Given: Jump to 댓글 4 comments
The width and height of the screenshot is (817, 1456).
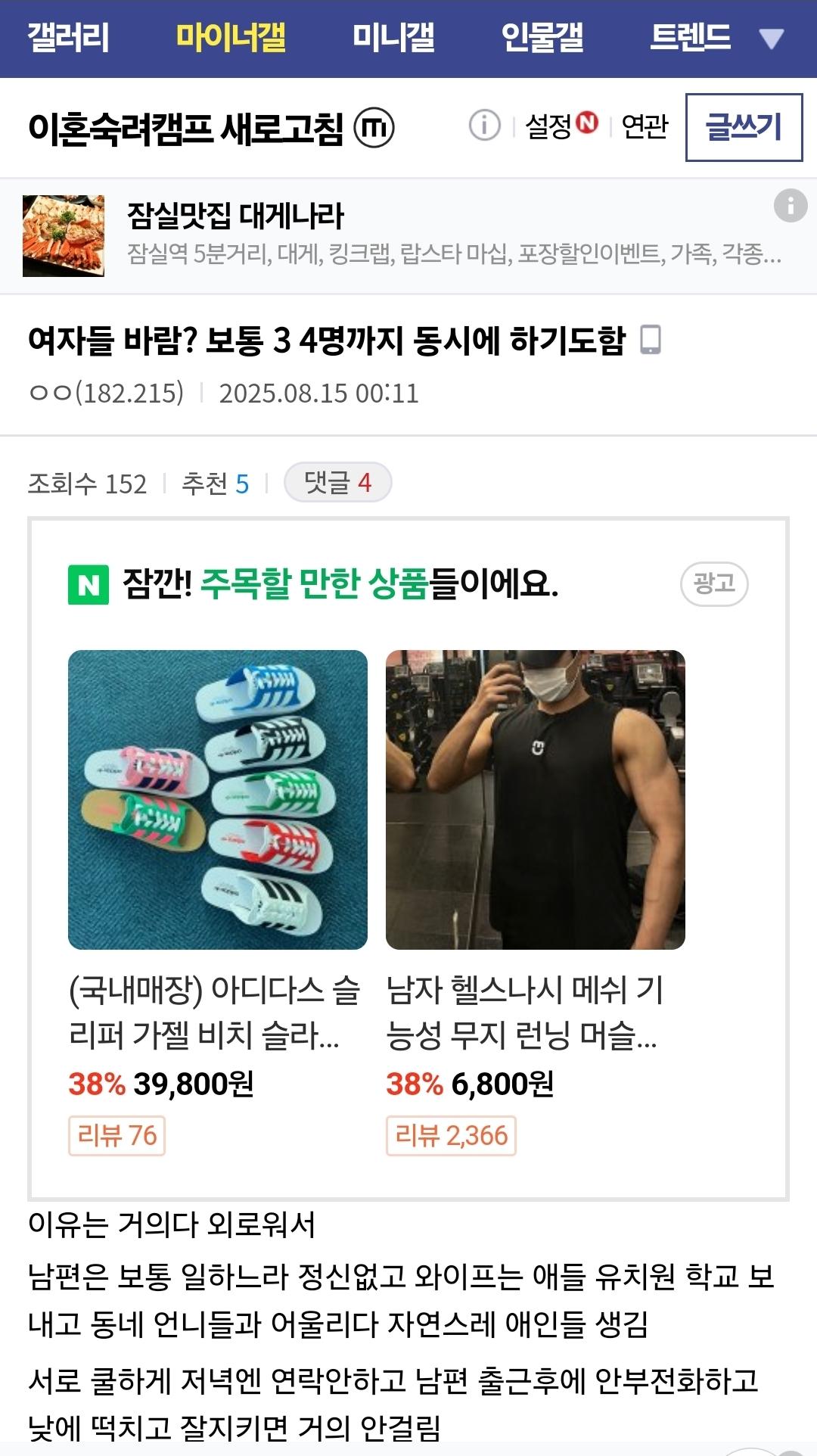Looking at the screenshot, I should (337, 482).
